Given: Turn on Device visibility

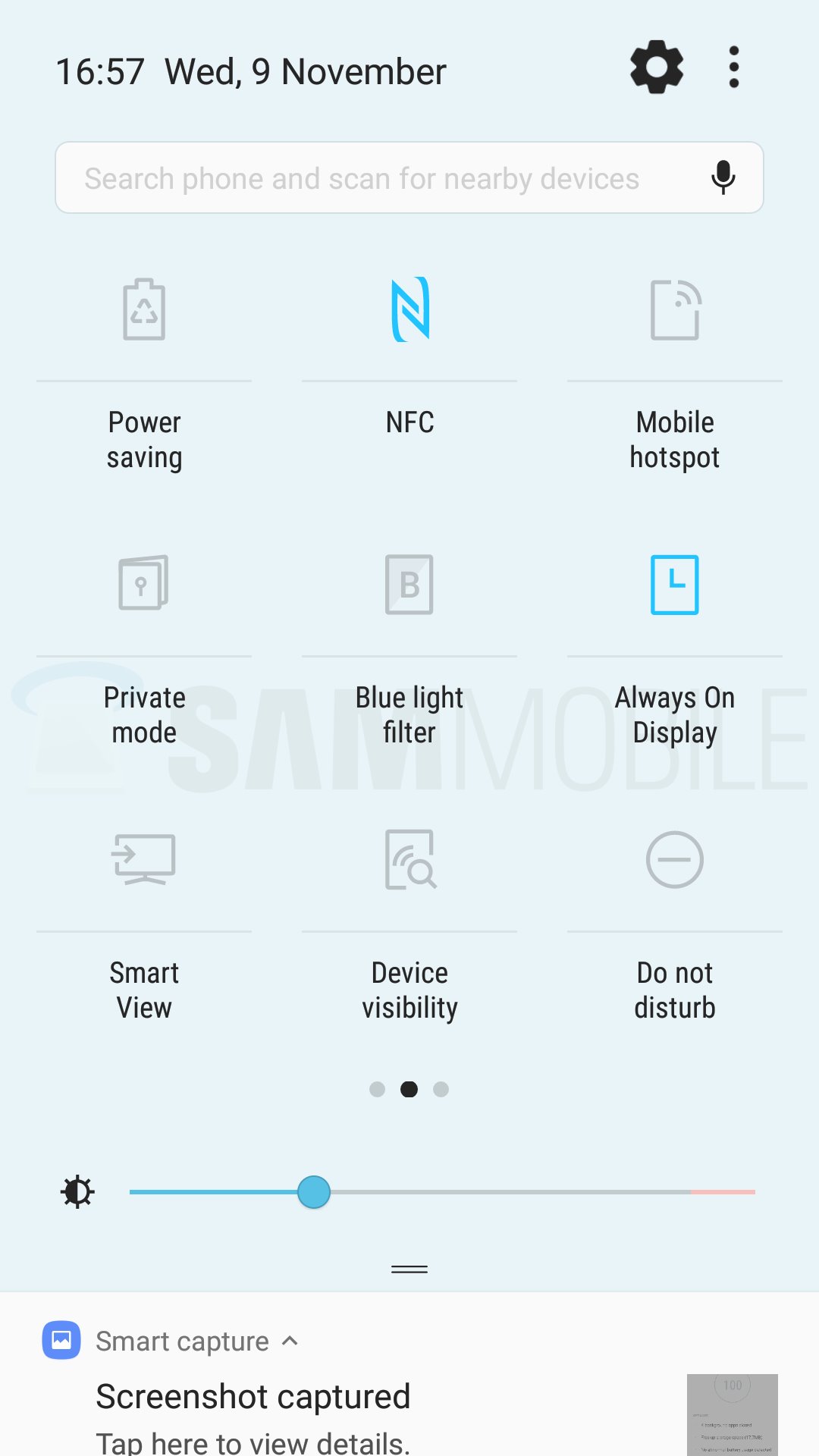Looking at the screenshot, I should pos(409,859).
